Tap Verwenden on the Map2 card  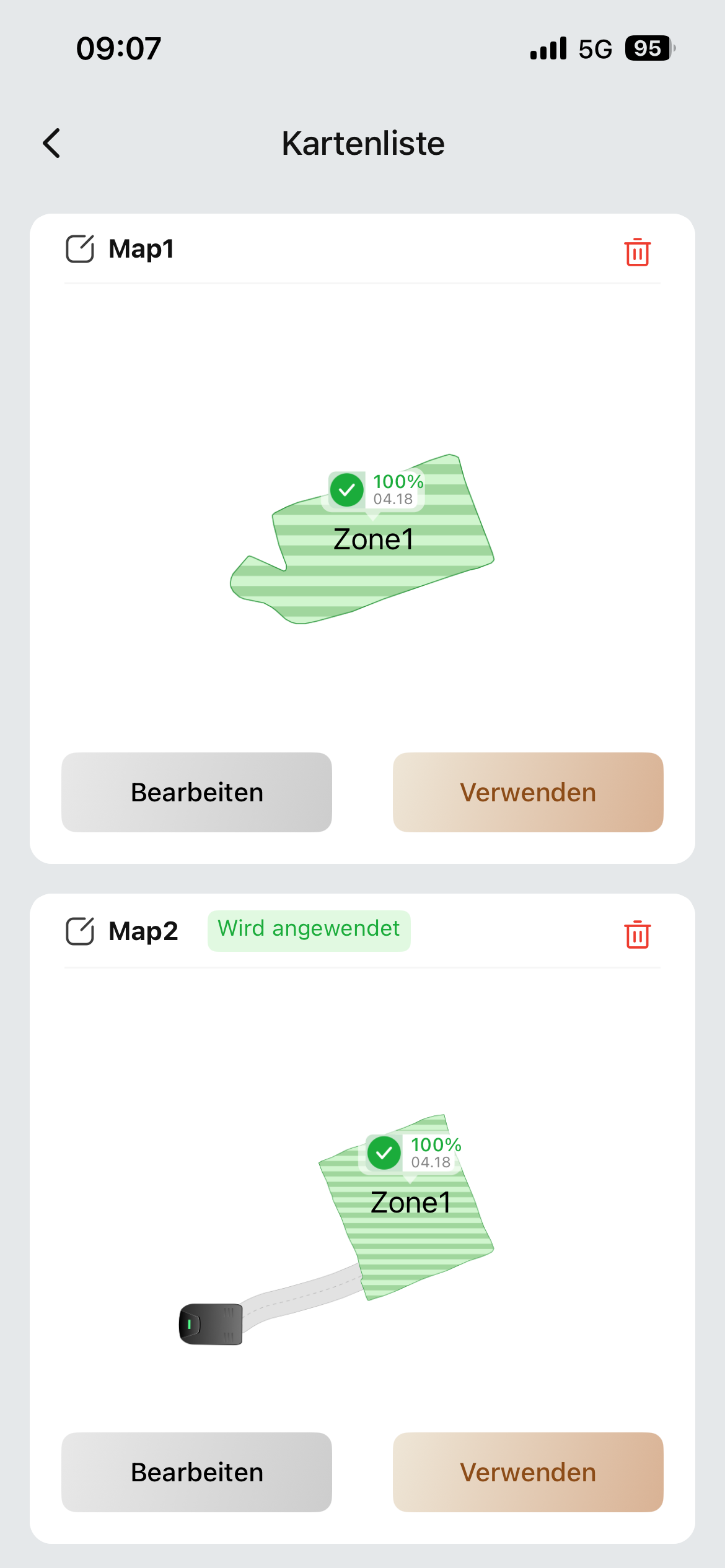tap(528, 1472)
